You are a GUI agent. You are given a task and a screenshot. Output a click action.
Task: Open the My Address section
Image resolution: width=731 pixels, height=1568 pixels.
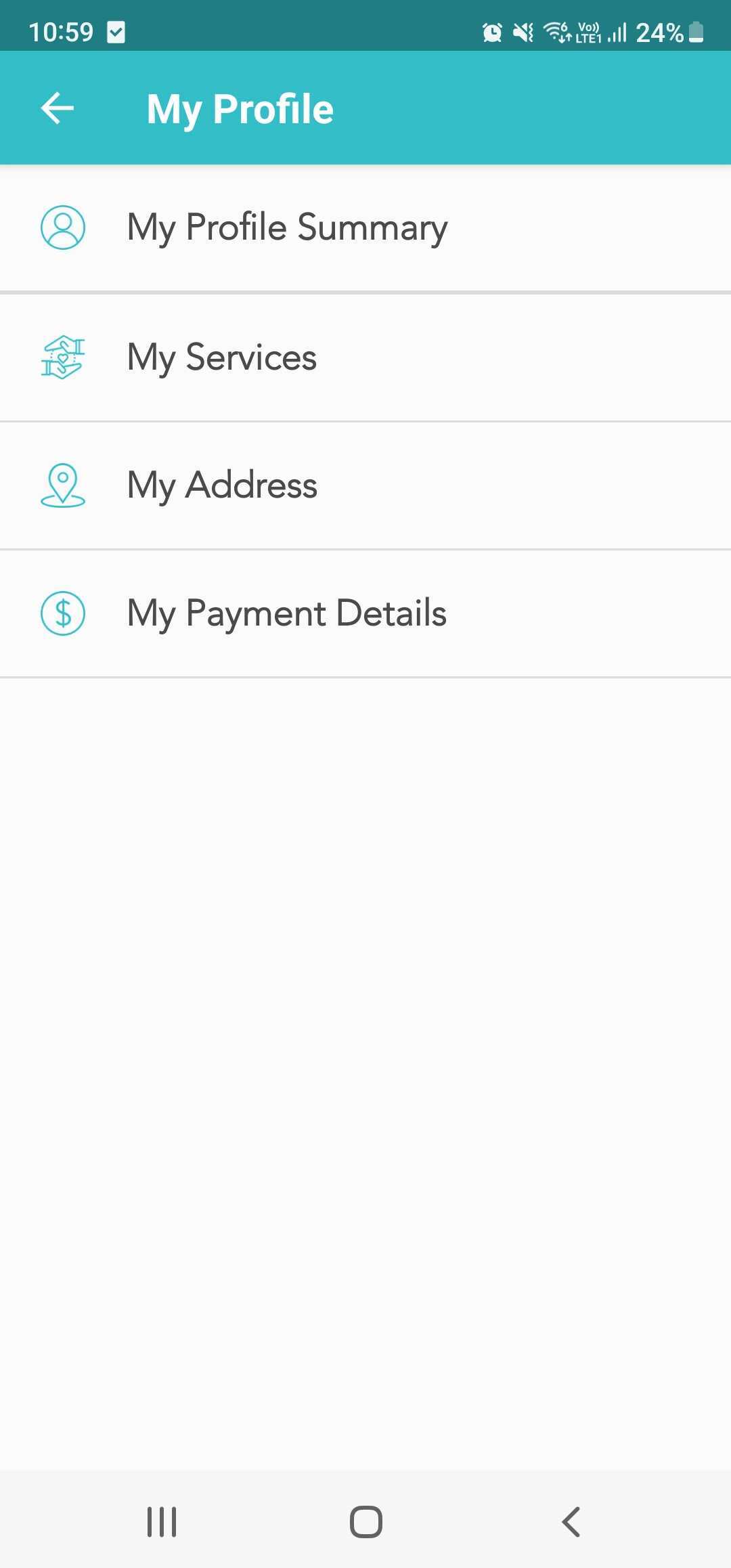tap(222, 485)
